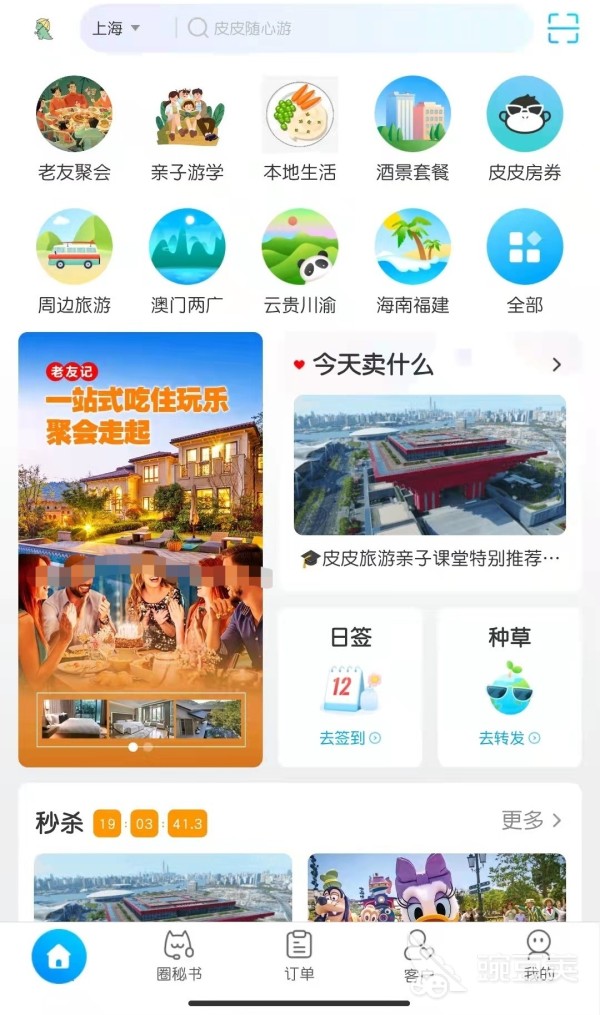Switch to the 圈秘书 tab
600x1015 pixels.
coord(179,956)
